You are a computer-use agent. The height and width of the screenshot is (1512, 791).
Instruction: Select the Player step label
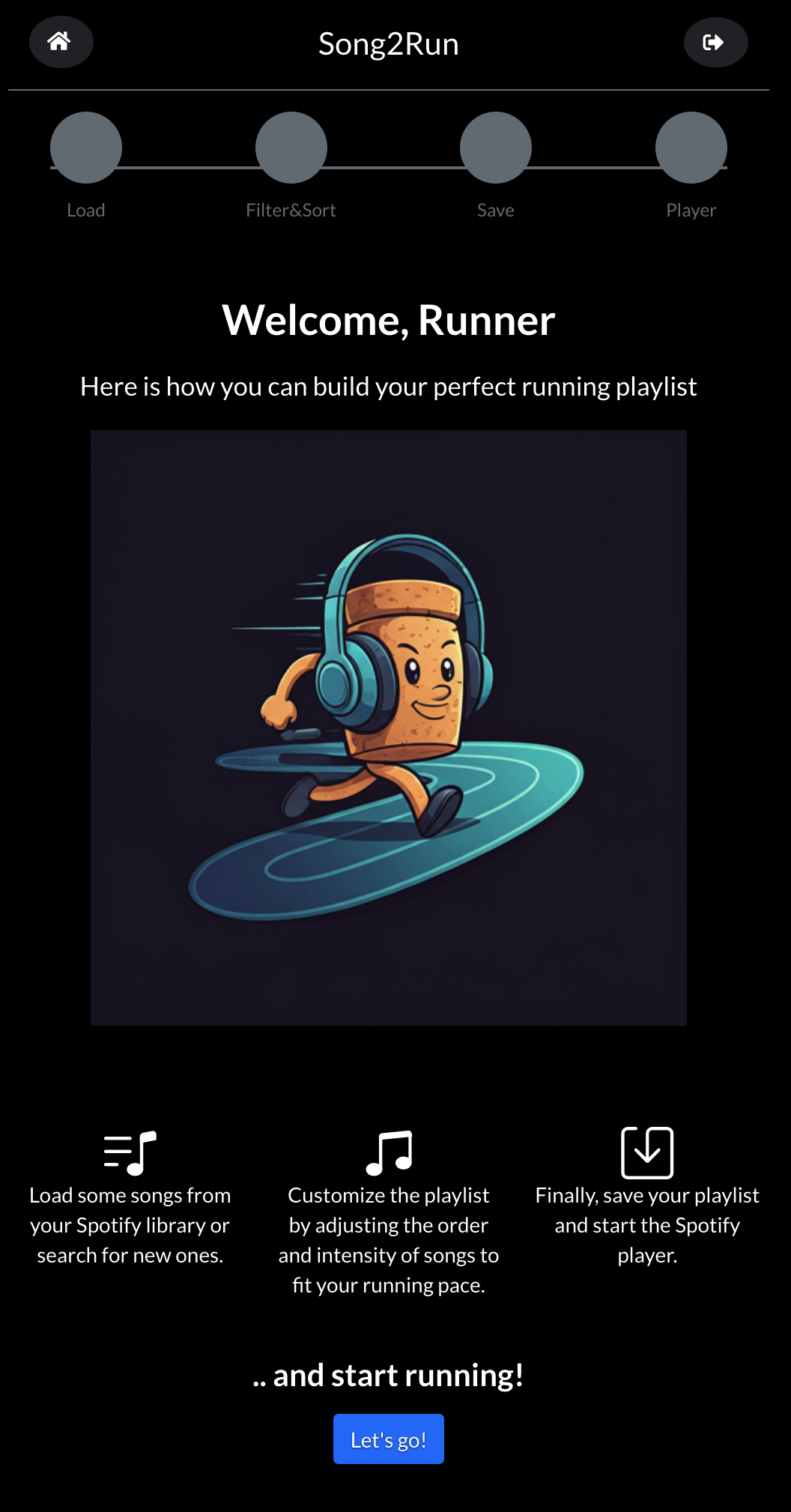point(691,210)
